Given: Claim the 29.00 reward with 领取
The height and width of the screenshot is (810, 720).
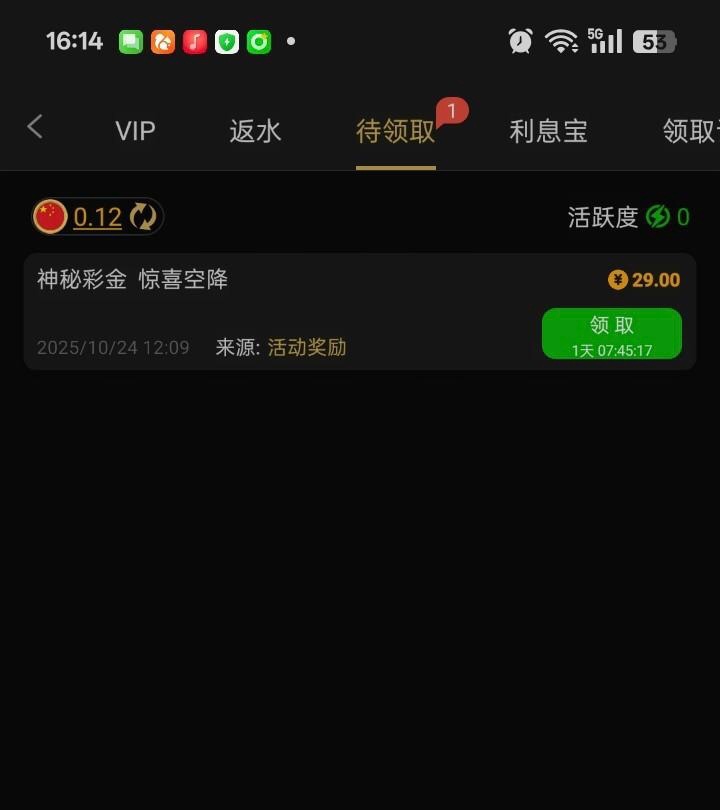Looking at the screenshot, I should click(x=611, y=333).
